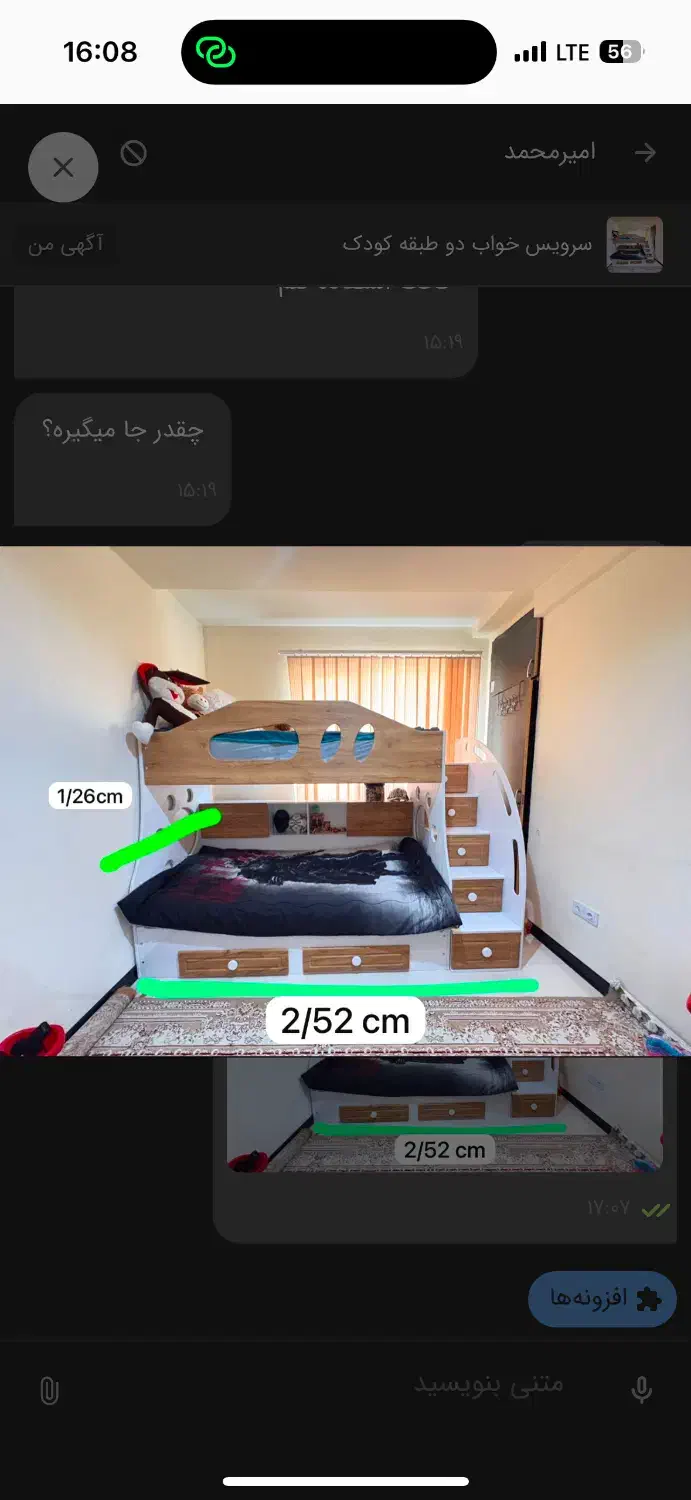Open the افزونه‌ها add-ons button
This screenshot has width=691, height=1500.
(x=602, y=1298)
